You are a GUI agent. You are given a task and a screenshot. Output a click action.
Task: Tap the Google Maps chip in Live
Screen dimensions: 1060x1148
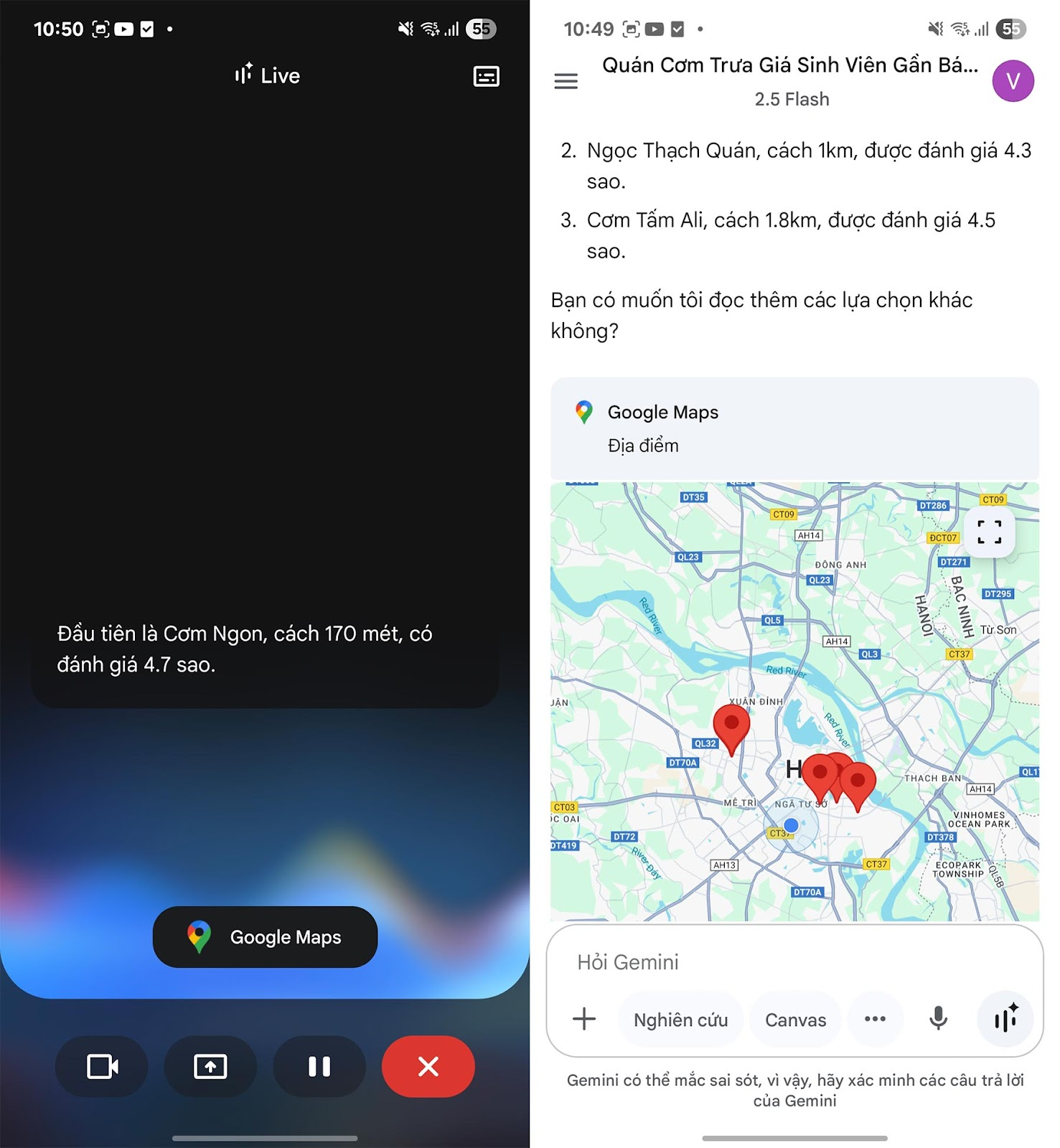pyautogui.click(x=265, y=937)
